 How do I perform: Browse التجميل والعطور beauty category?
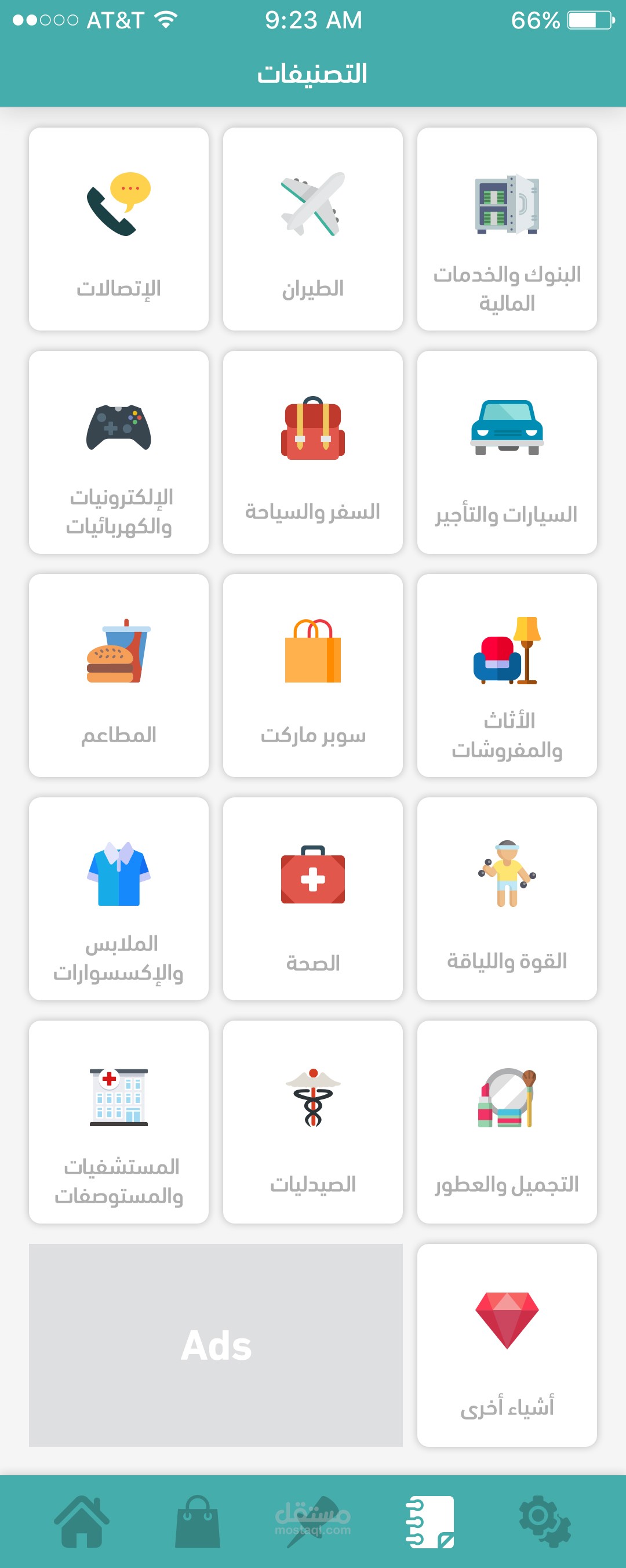pyautogui.click(x=507, y=1123)
